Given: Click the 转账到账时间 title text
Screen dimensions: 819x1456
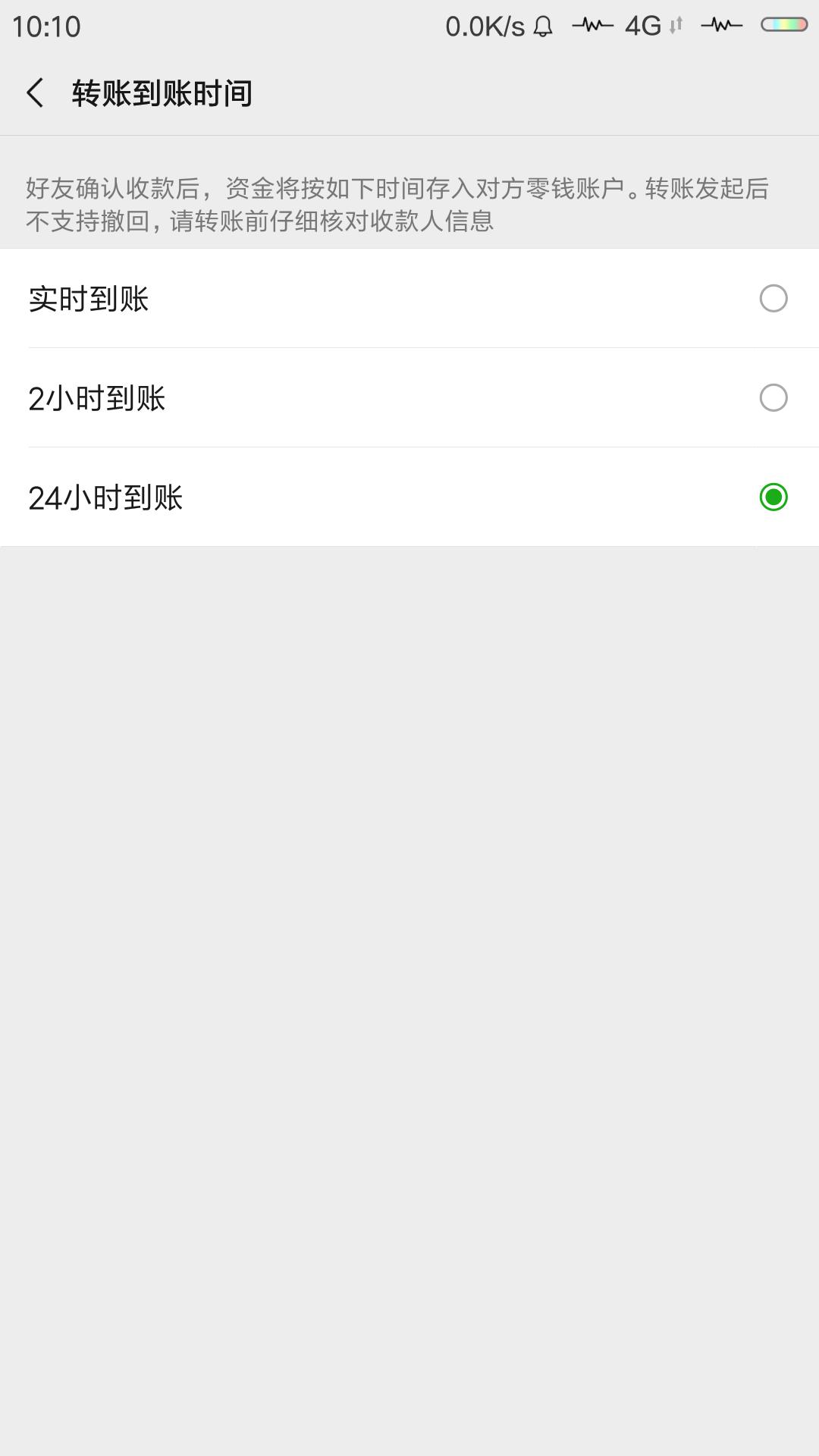Looking at the screenshot, I should [163, 95].
